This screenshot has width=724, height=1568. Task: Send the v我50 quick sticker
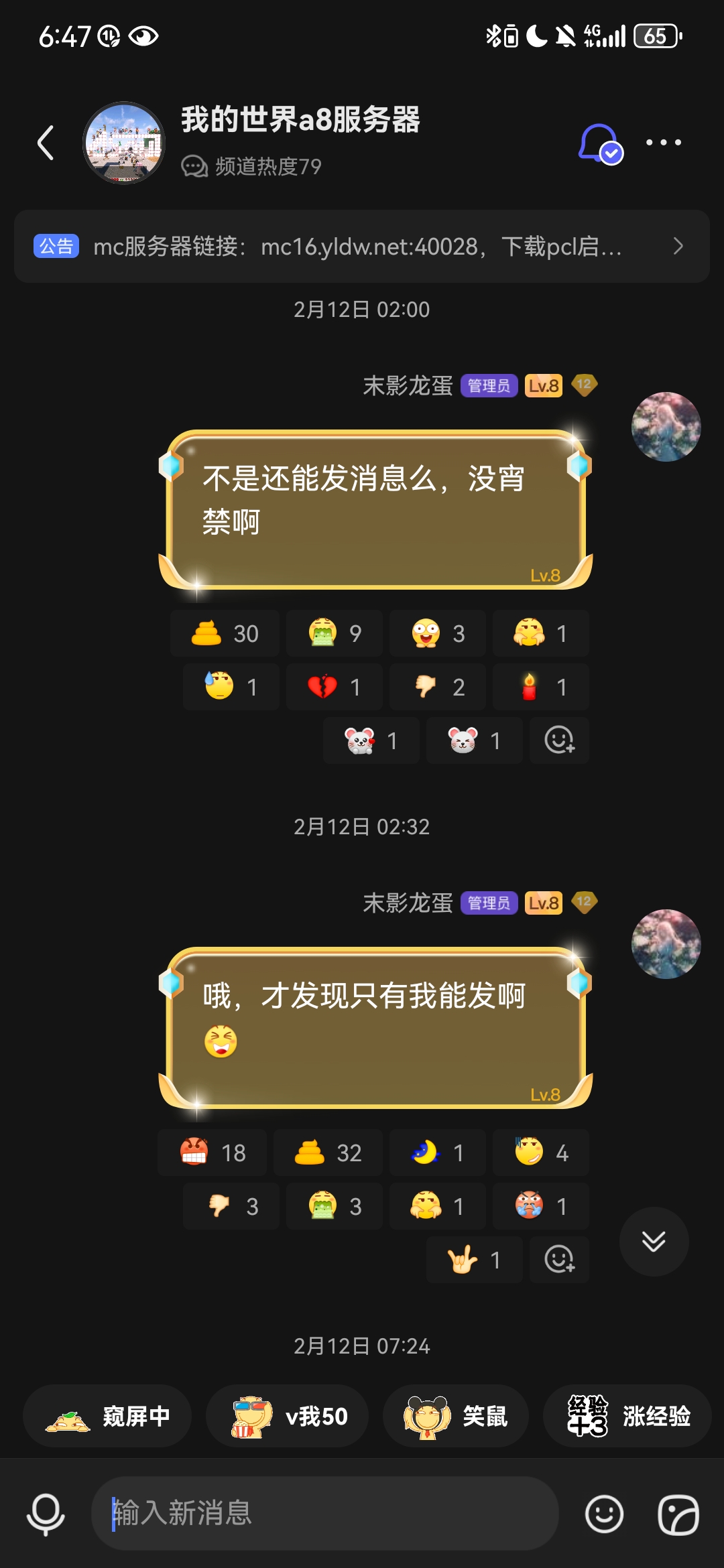point(287,1416)
